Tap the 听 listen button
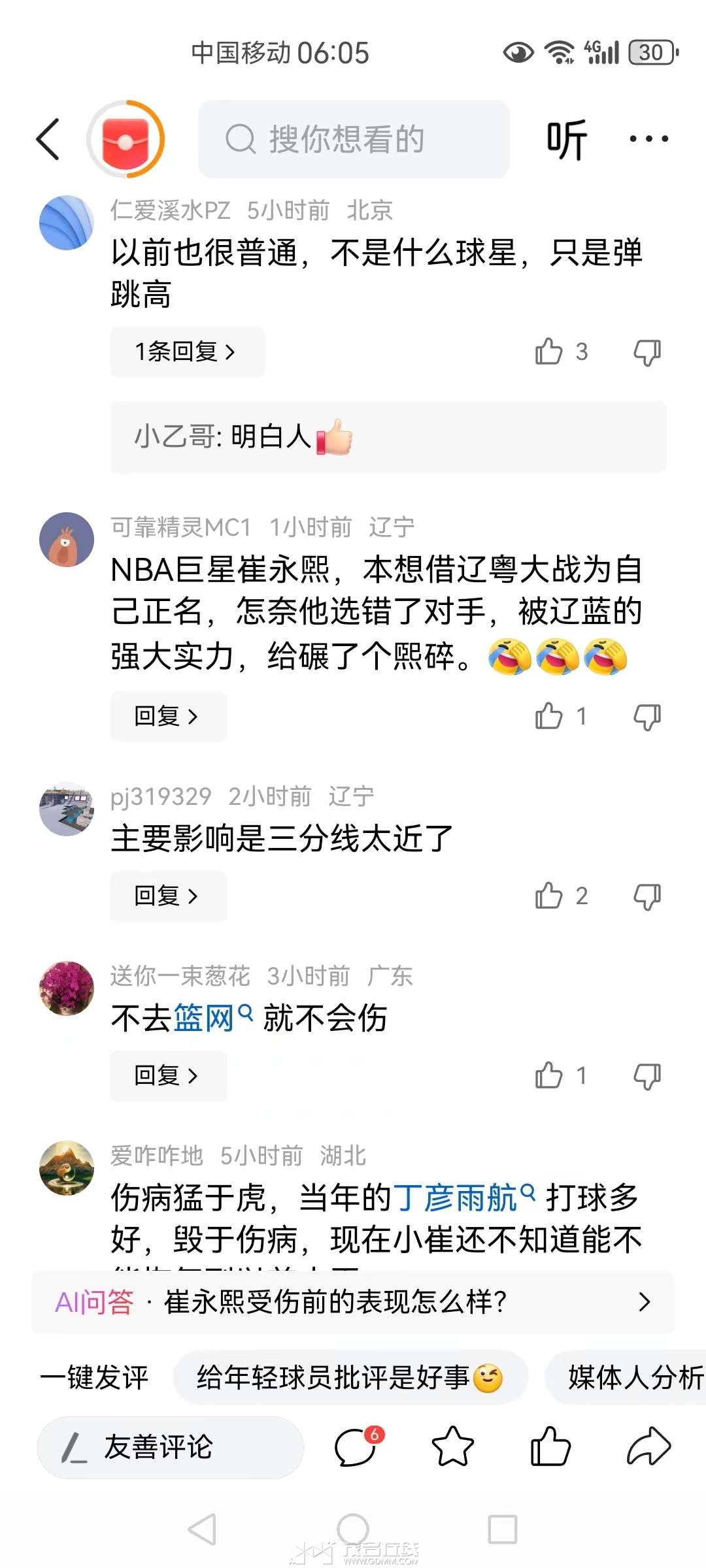706x1568 pixels. 566,139
